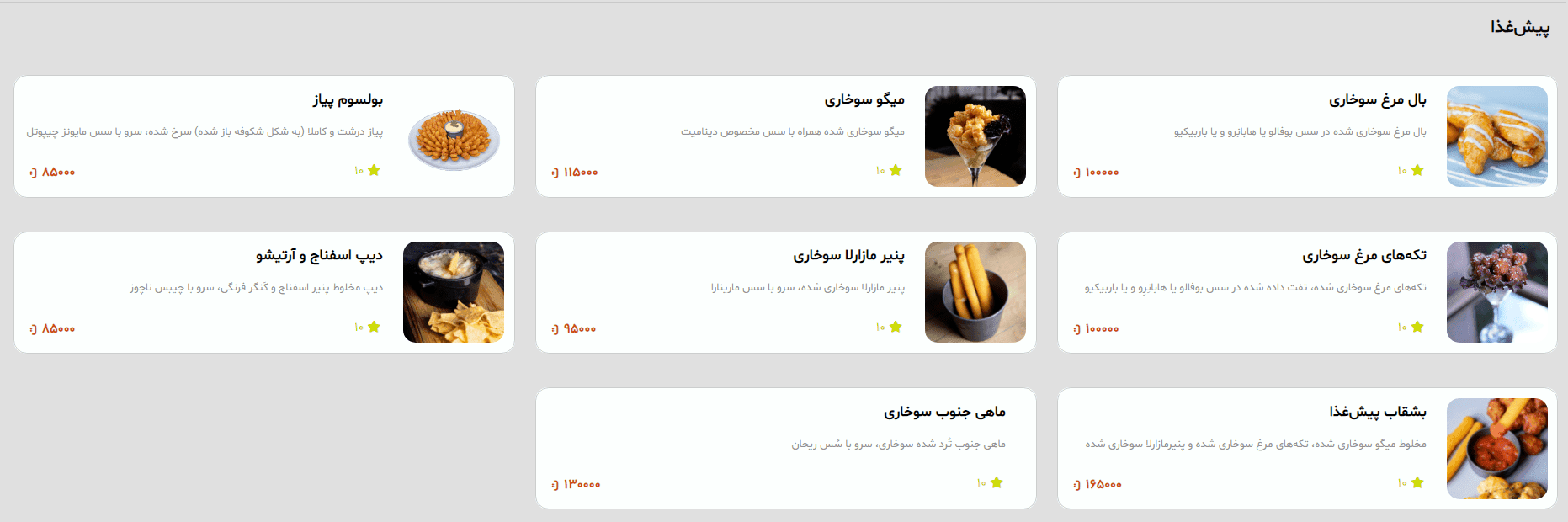The height and width of the screenshot is (522, 1568).
Task: Open the تکه‌های مرغ سوخاری card
Action: pyautogui.click(x=1306, y=292)
